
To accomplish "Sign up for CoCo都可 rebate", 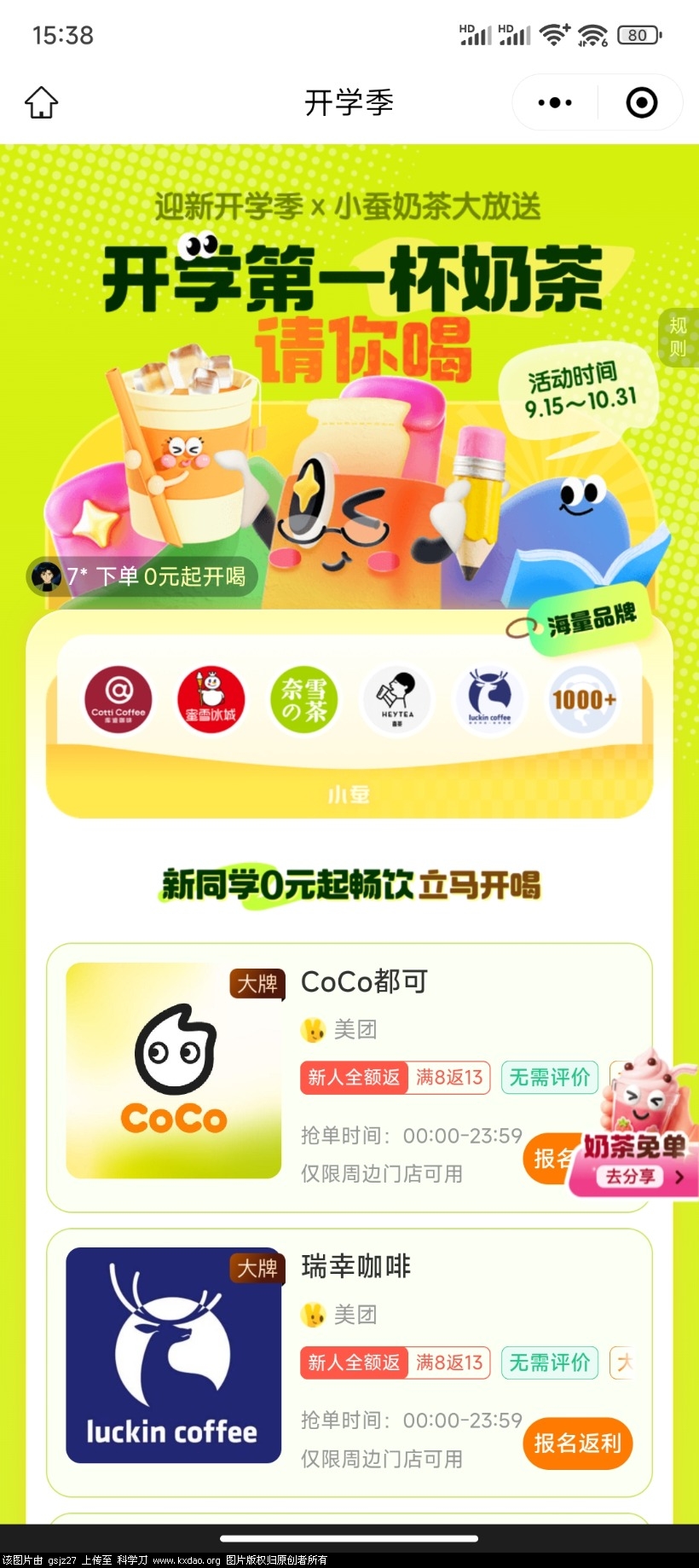I will click(x=546, y=1159).
